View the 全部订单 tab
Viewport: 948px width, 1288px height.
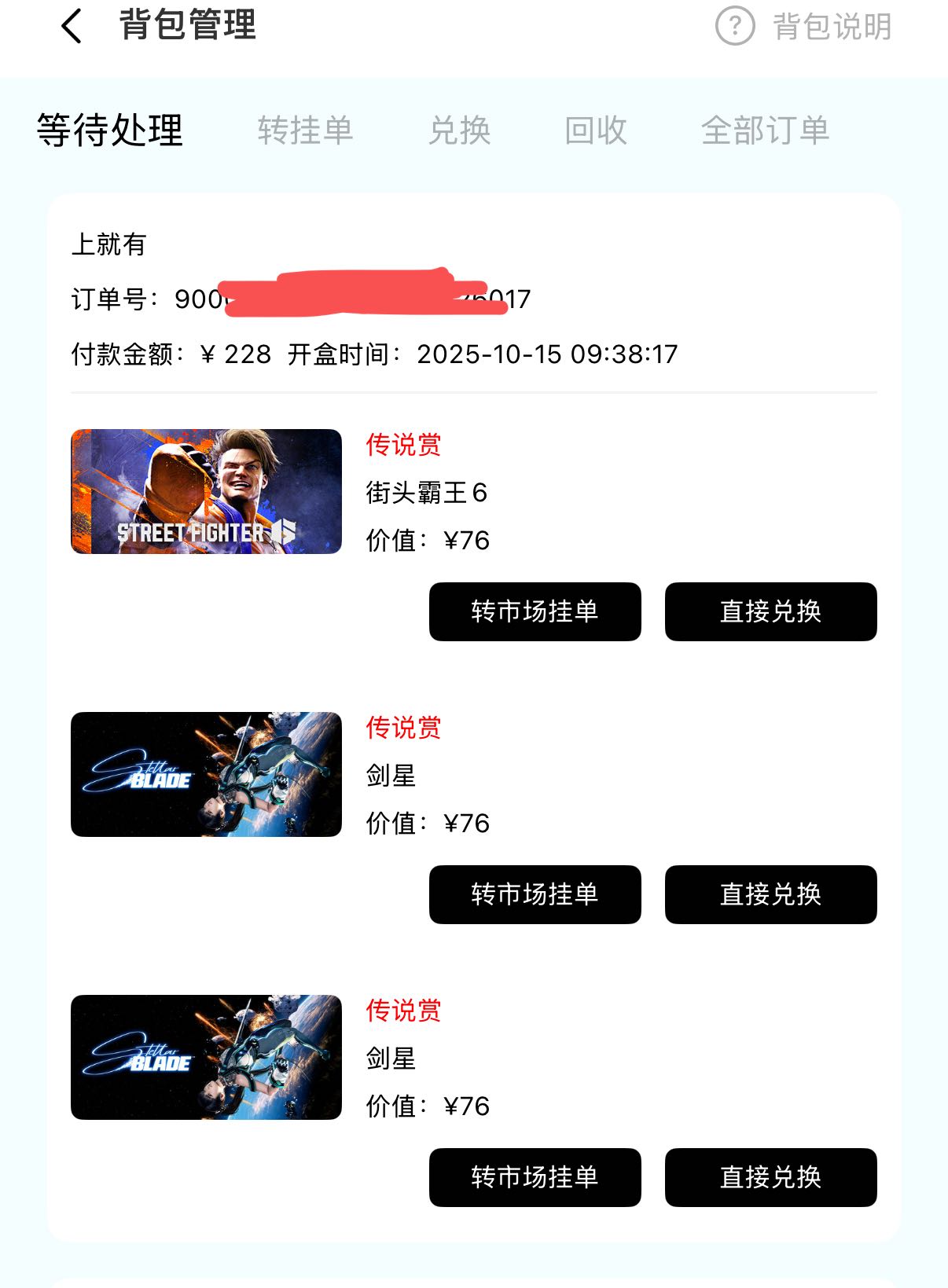pos(765,130)
